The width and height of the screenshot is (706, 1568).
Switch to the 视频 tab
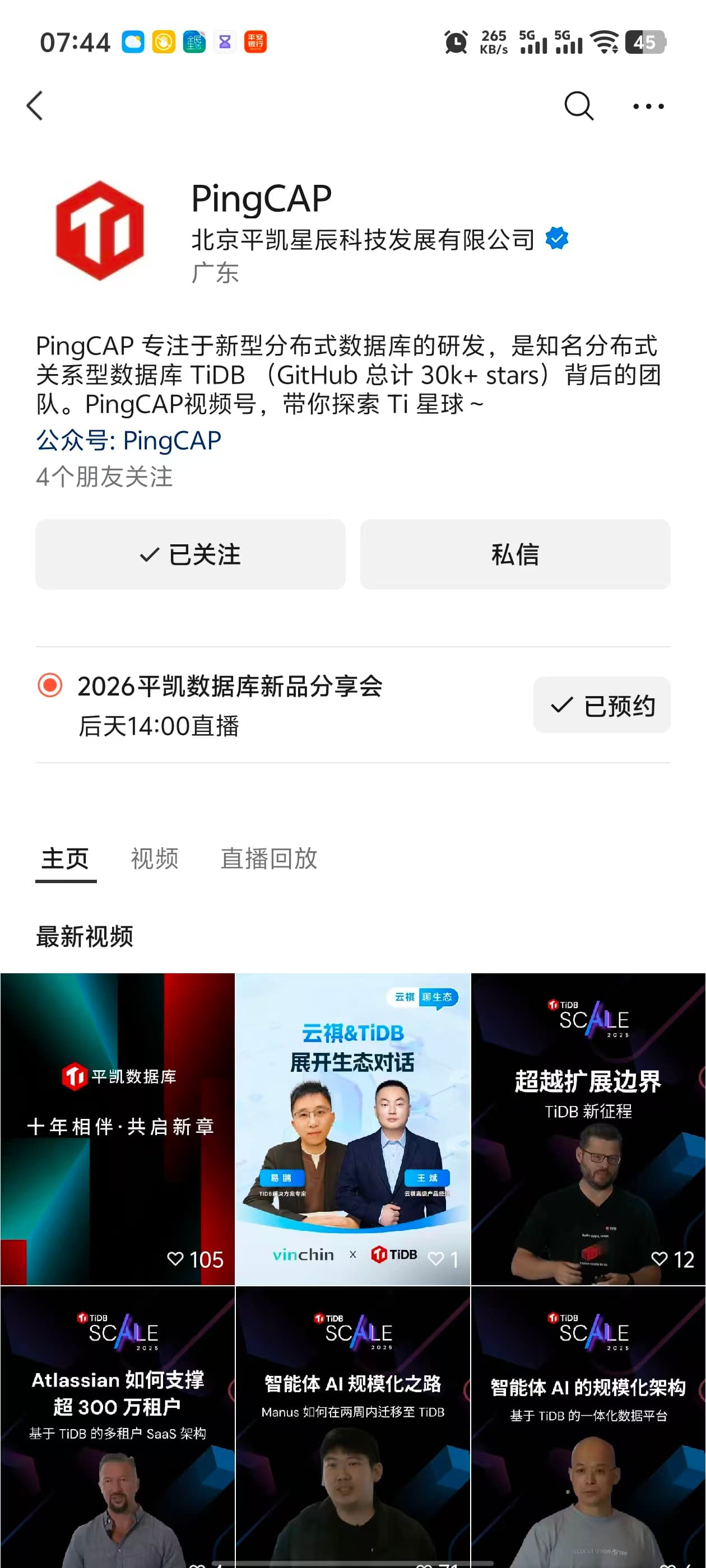tap(155, 858)
